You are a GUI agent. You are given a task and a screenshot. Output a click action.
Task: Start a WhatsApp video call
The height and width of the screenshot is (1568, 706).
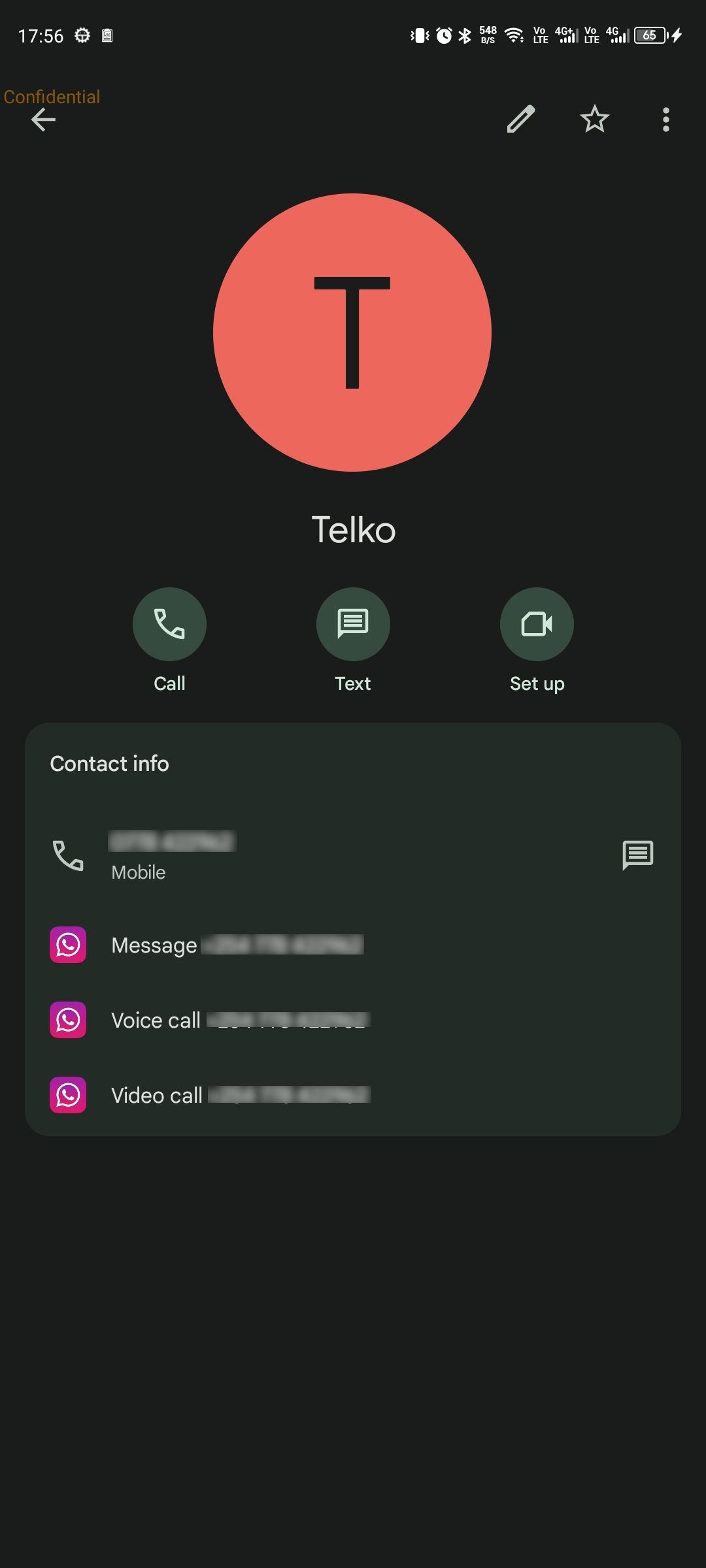[68, 1096]
